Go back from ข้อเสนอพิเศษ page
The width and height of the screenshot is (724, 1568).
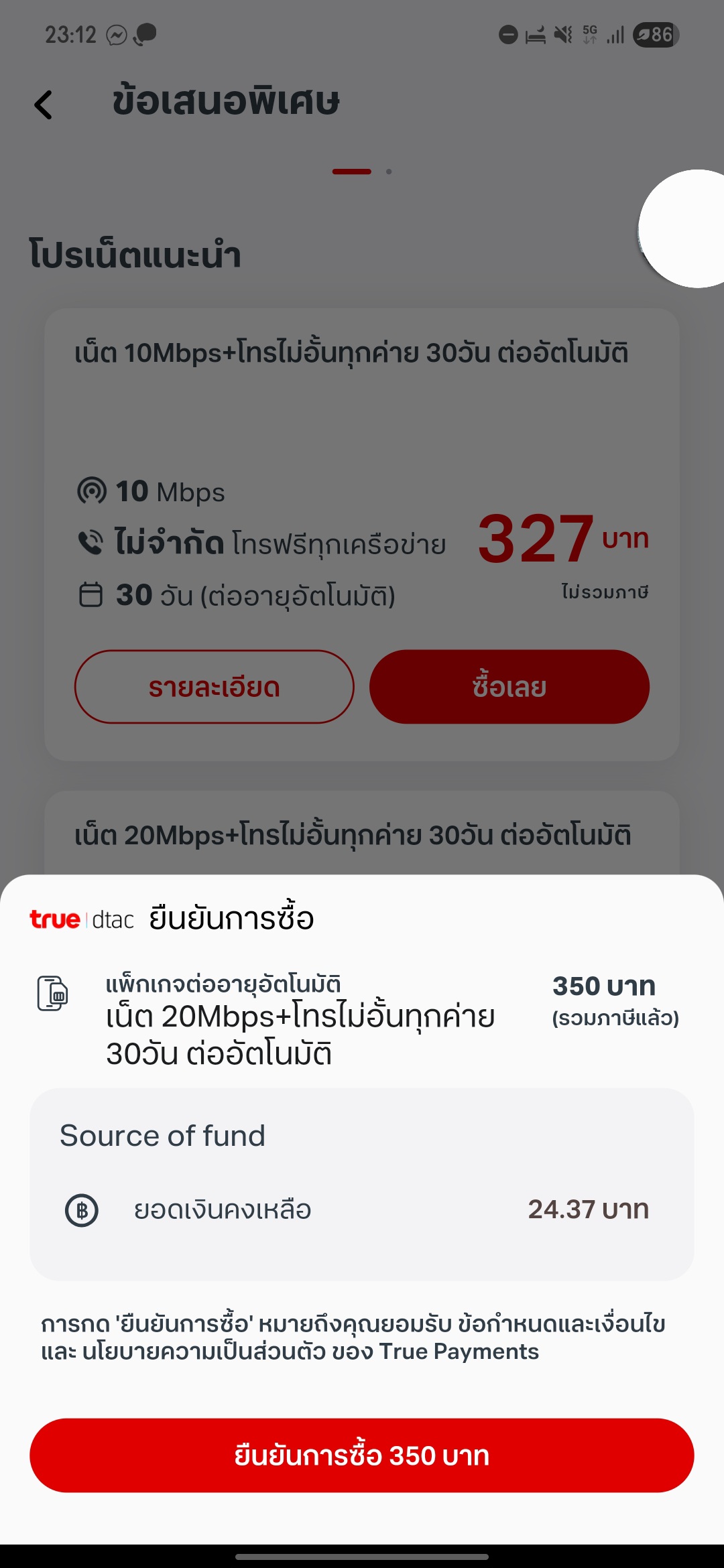click(x=44, y=105)
